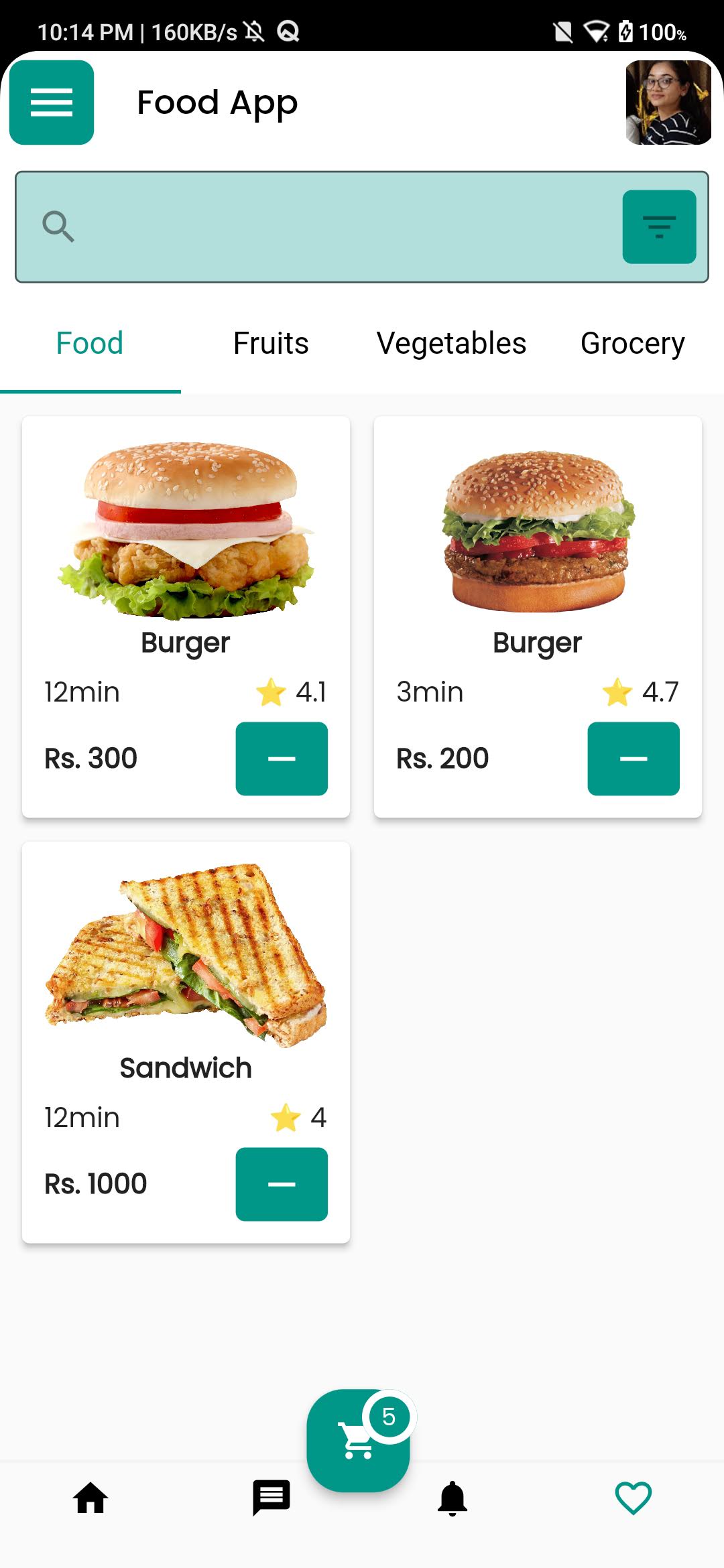
Task: Open the chat messages icon
Action: coord(271,1499)
